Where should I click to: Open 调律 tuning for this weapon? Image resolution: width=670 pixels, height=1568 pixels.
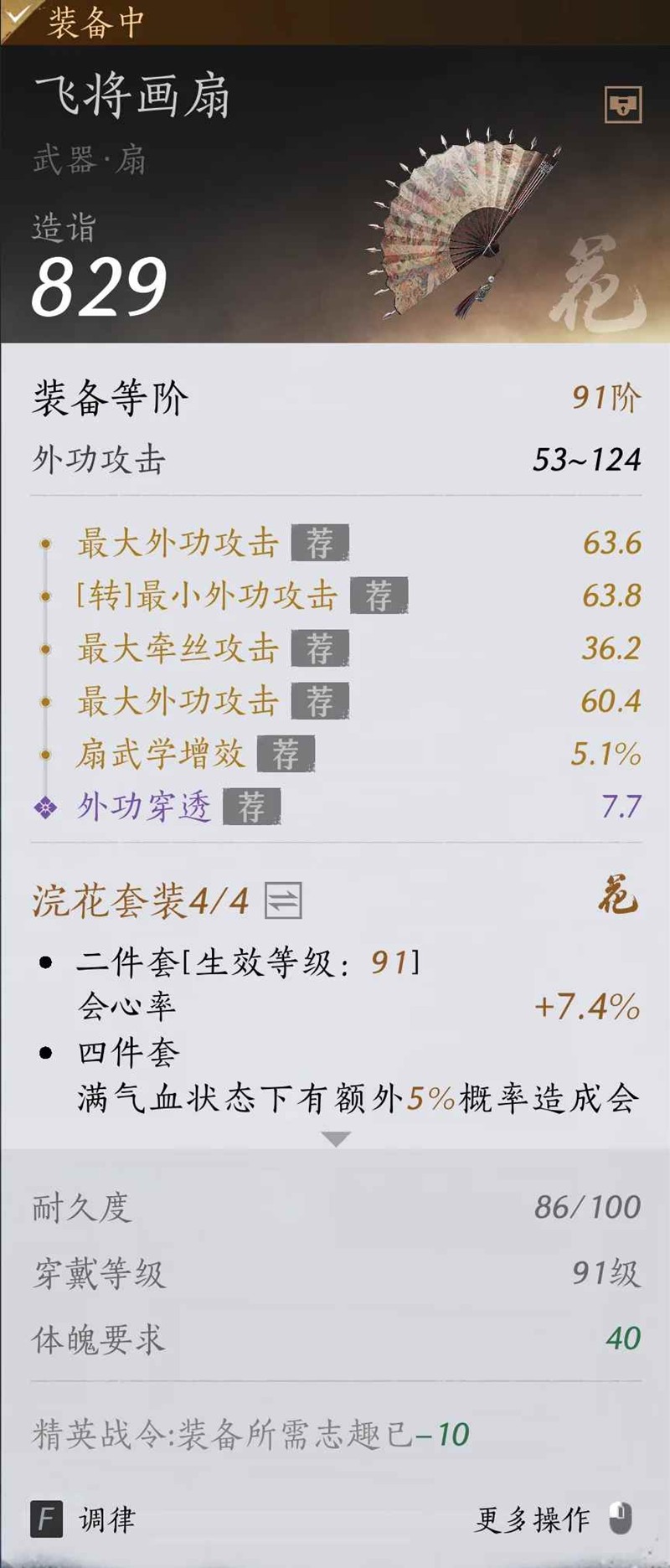pos(84,1519)
